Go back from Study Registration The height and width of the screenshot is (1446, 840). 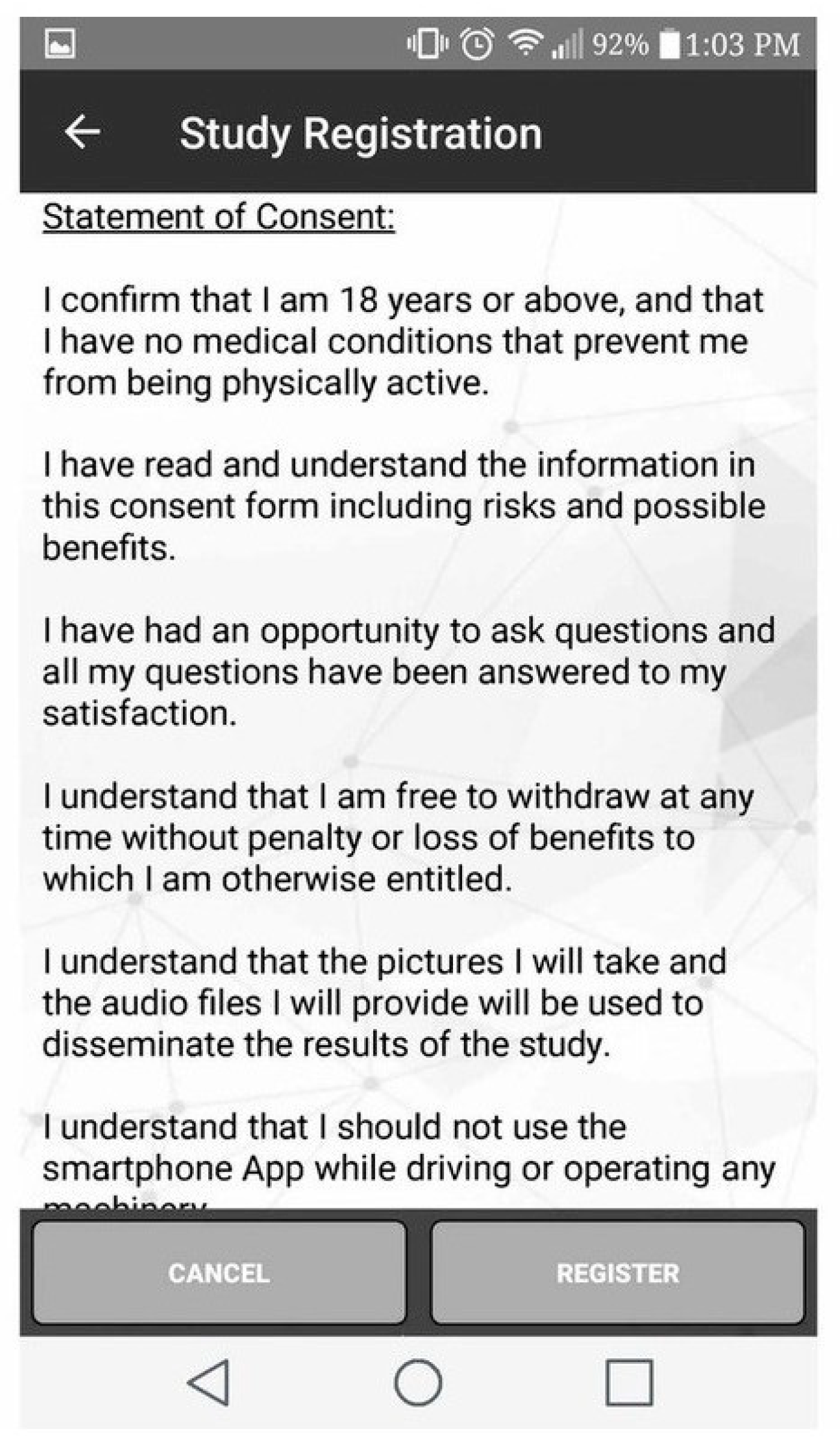coord(82,132)
